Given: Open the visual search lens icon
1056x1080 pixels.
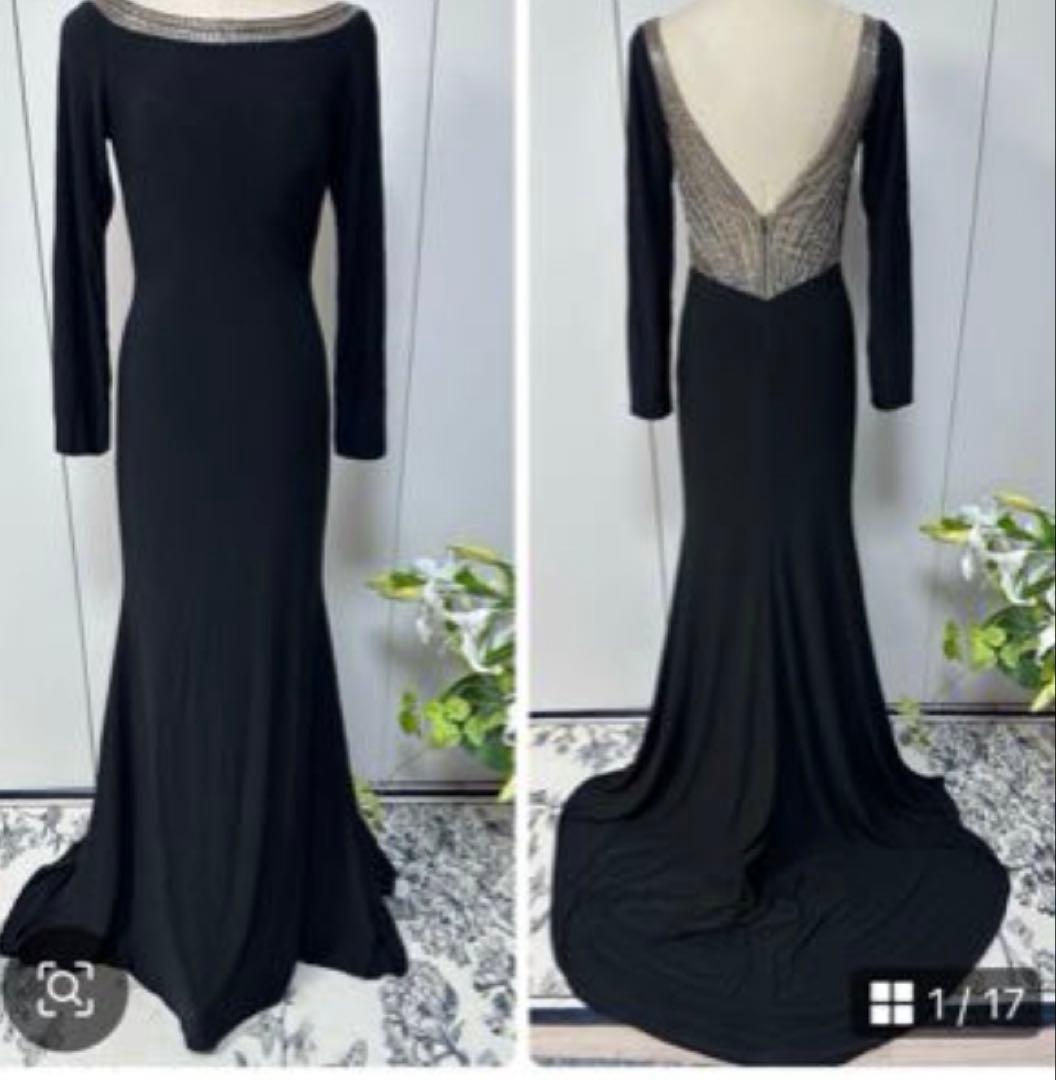Looking at the screenshot, I should (65, 991).
